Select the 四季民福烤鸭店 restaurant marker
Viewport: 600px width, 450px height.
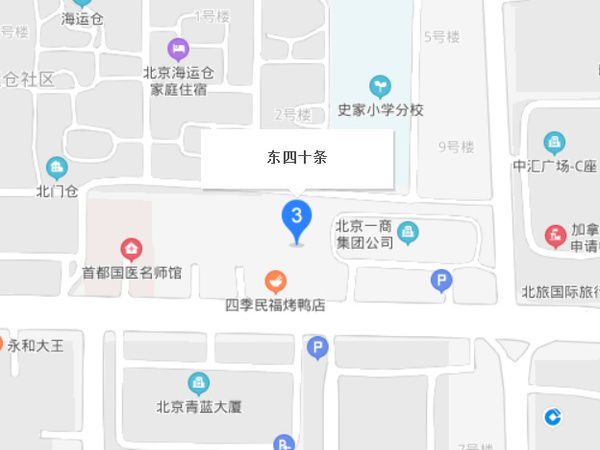click(276, 283)
